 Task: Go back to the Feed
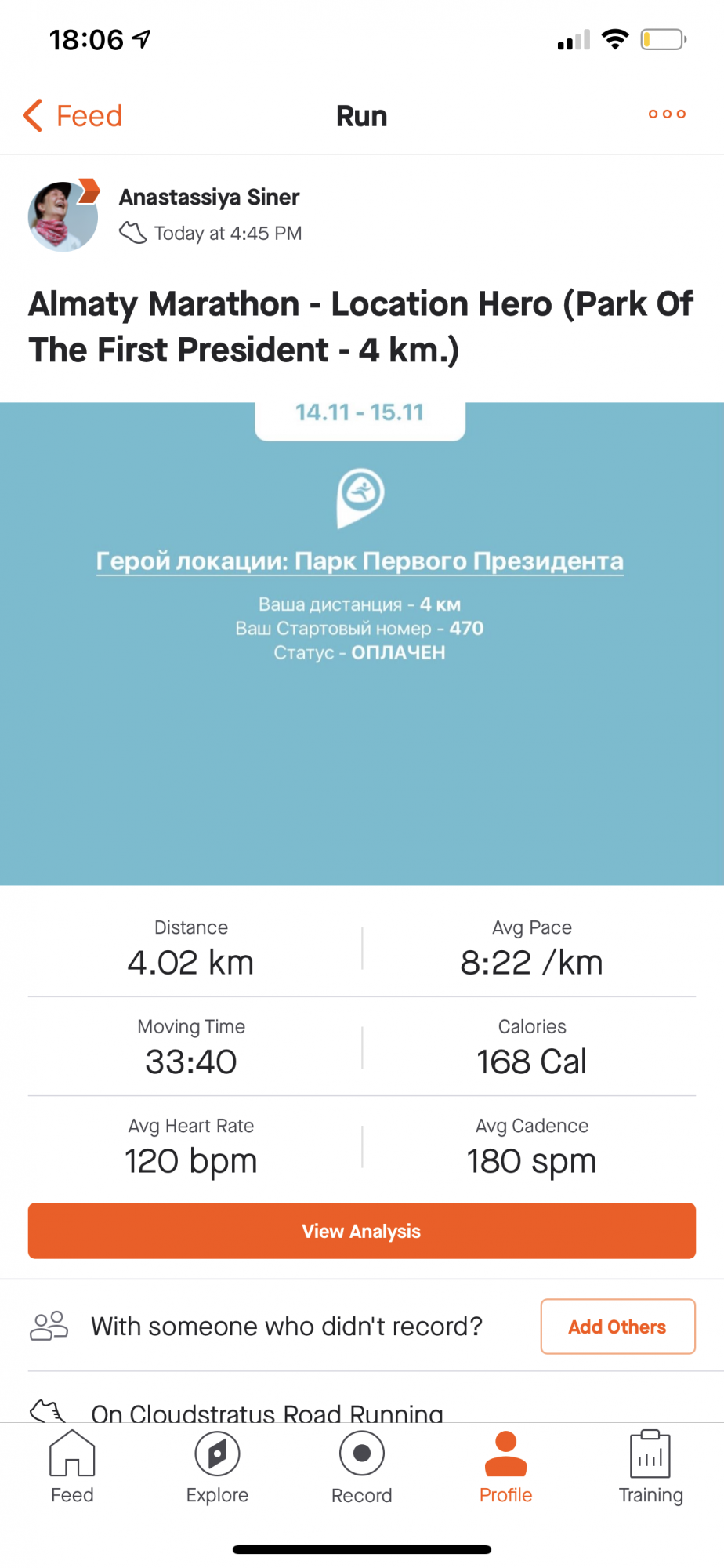pos(72,116)
